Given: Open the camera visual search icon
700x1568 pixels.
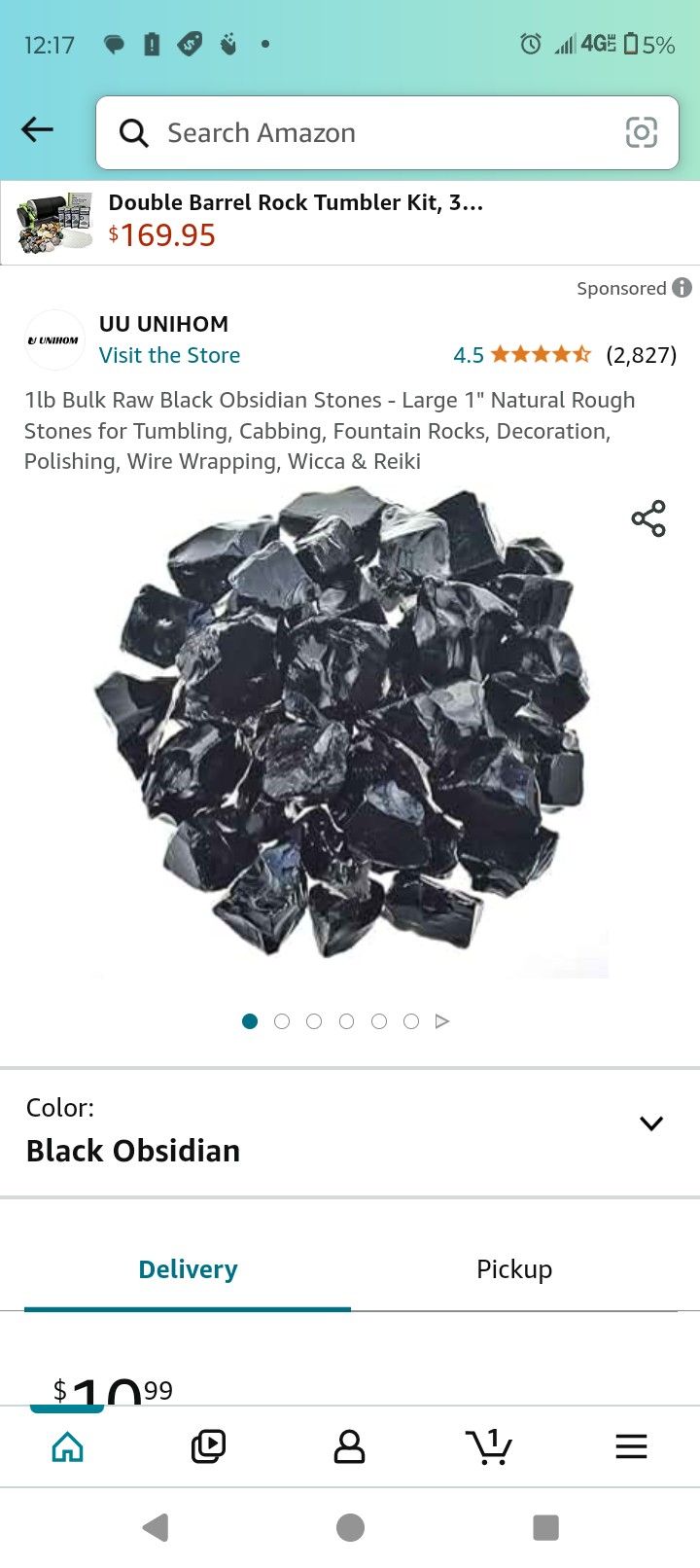Looking at the screenshot, I should pyautogui.click(x=641, y=132).
